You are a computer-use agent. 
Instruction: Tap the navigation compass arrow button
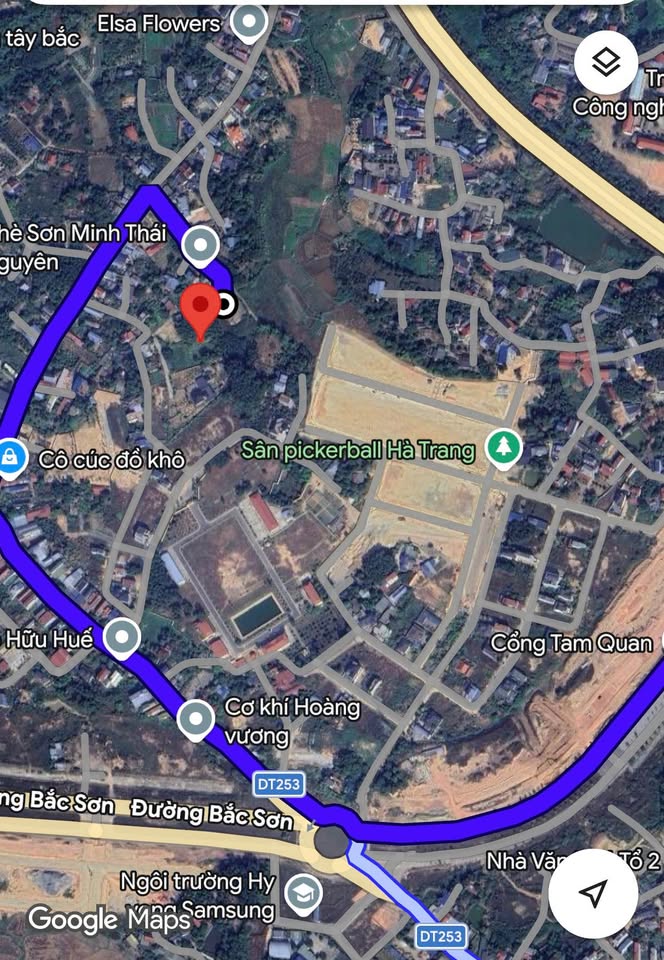point(594,893)
